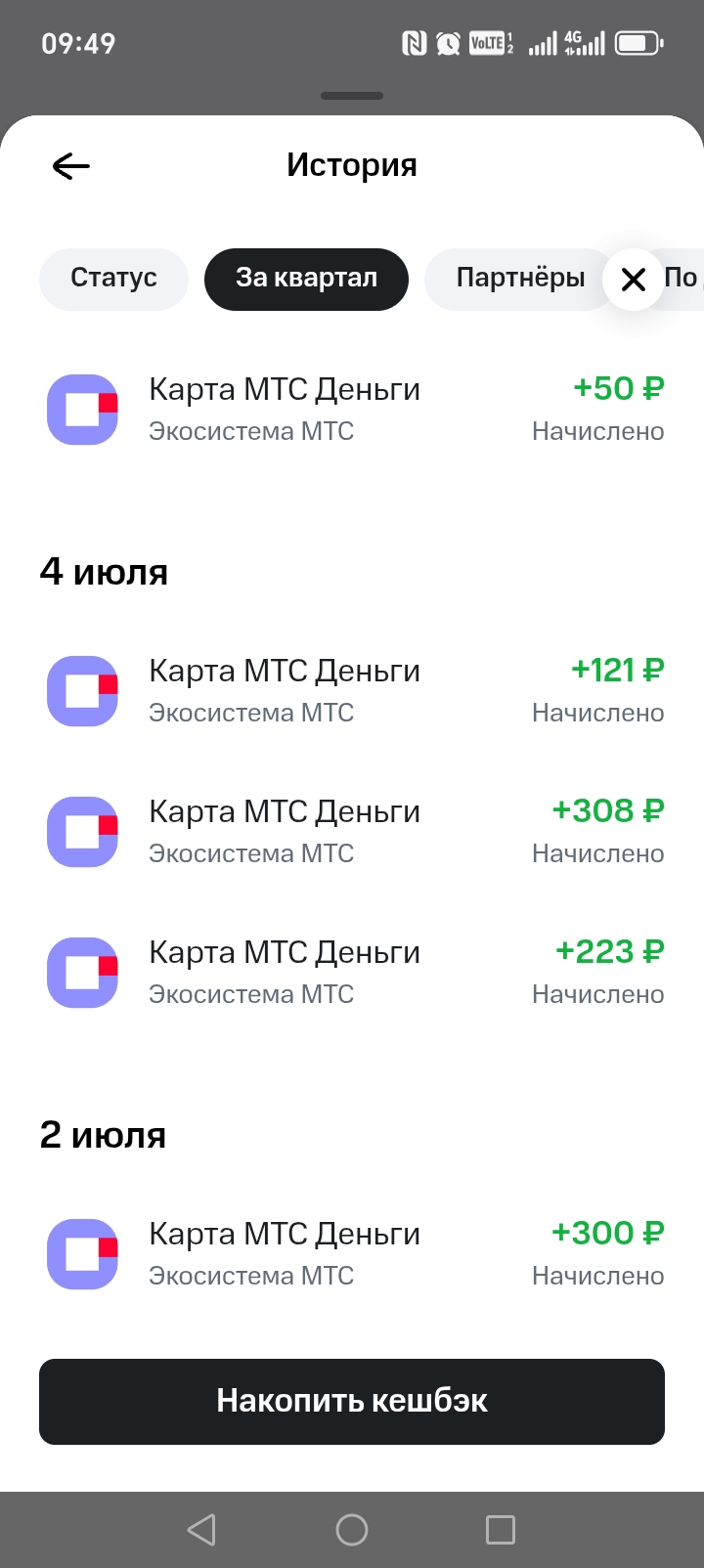Tap the Накопить кешбэк button
The height and width of the screenshot is (1568, 704).
point(352,1401)
